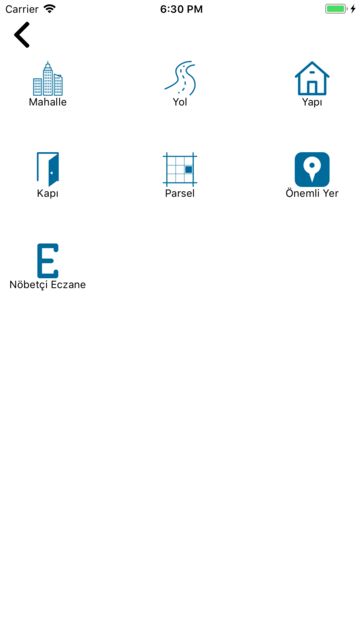Open the Mahalle category

(48, 84)
